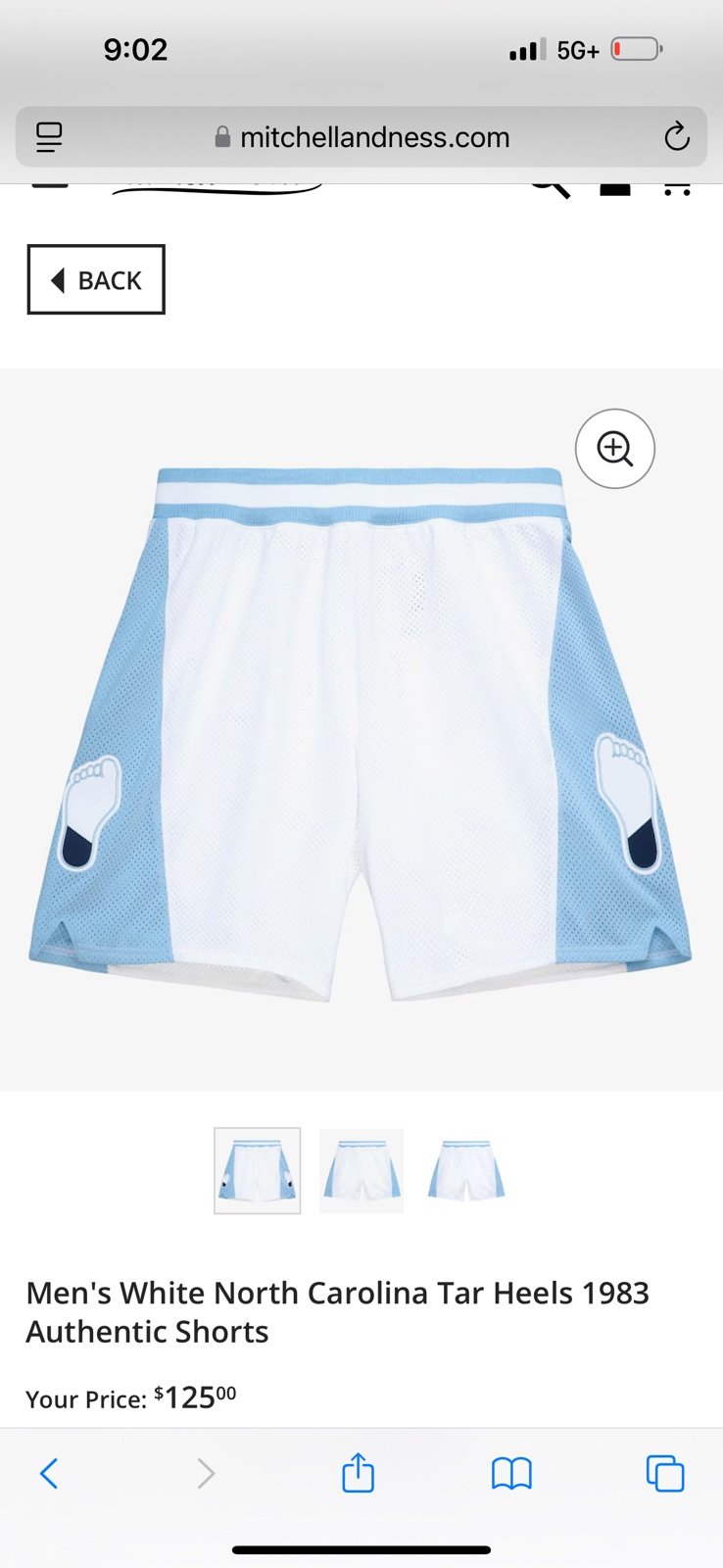Screen dimensions: 723x1568
Task: Go back in Safari's toolbar
Action: tap(49, 1473)
